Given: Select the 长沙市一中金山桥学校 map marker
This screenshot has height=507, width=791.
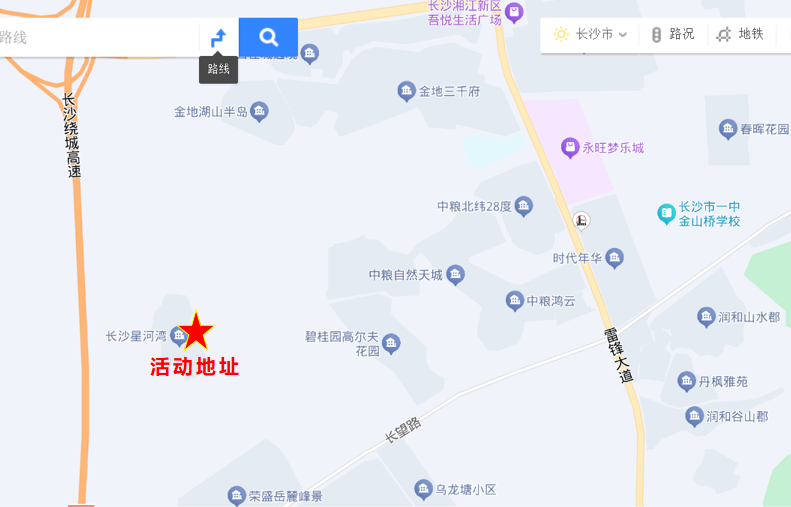Looking at the screenshot, I should (x=666, y=213).
